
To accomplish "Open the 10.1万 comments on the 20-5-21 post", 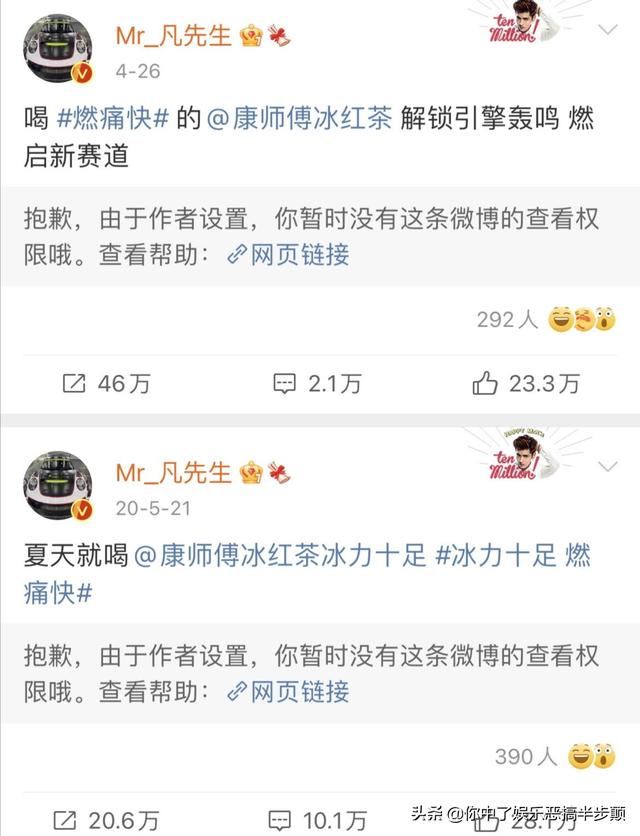I will (318, 821).
